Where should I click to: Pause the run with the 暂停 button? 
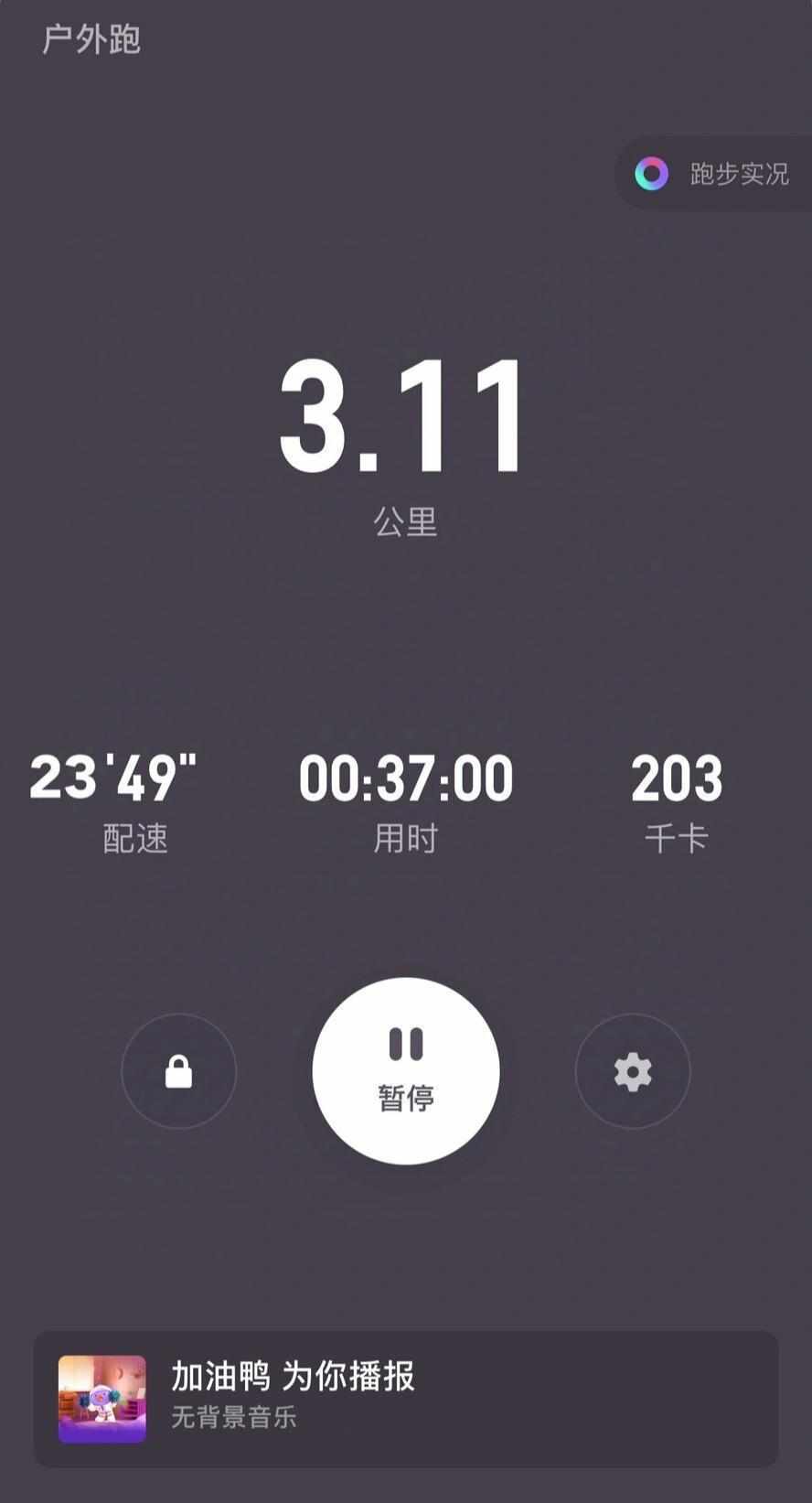(x=405, y=1070)
